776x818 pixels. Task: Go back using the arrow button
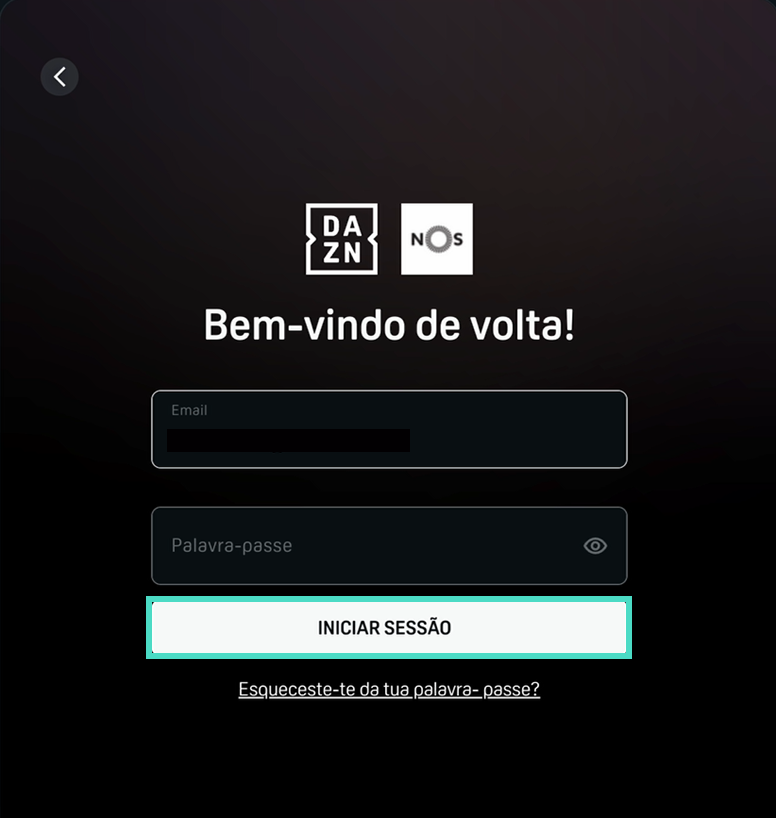tap(60, 77)
